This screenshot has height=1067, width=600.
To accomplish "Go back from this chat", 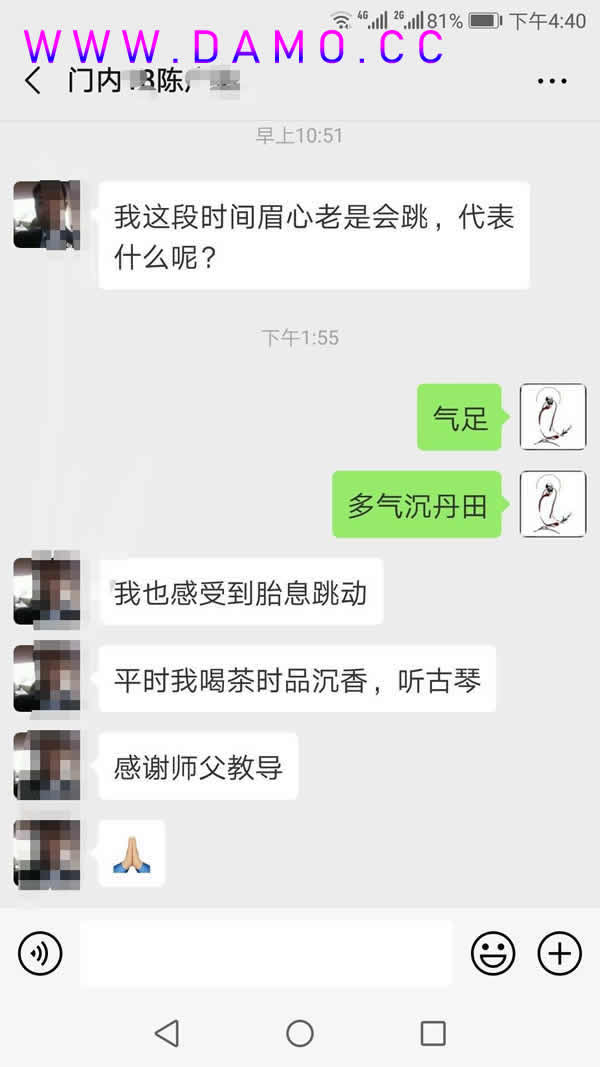I will 33,81.
